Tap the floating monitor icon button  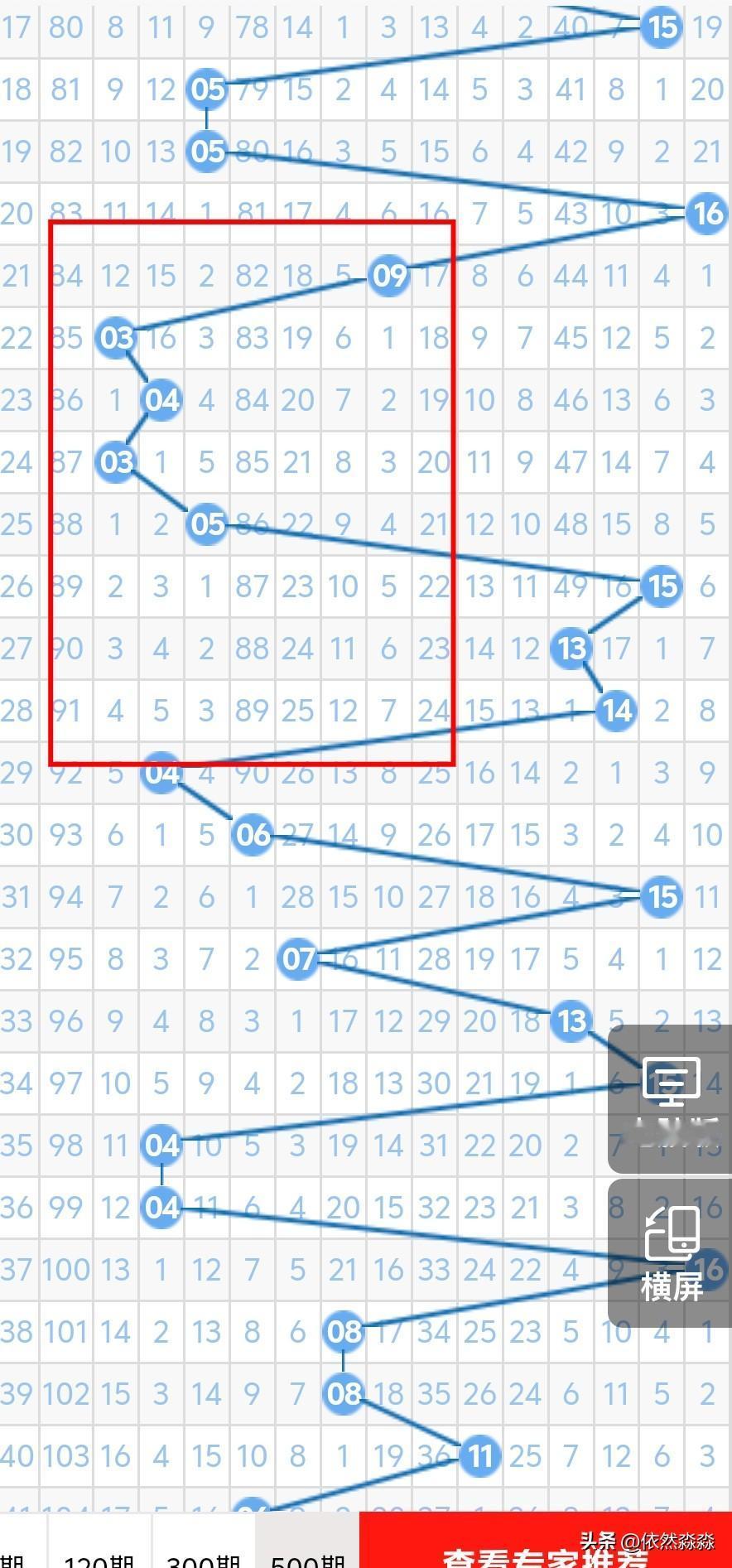pyautogui.click(x=670, y=1098)
